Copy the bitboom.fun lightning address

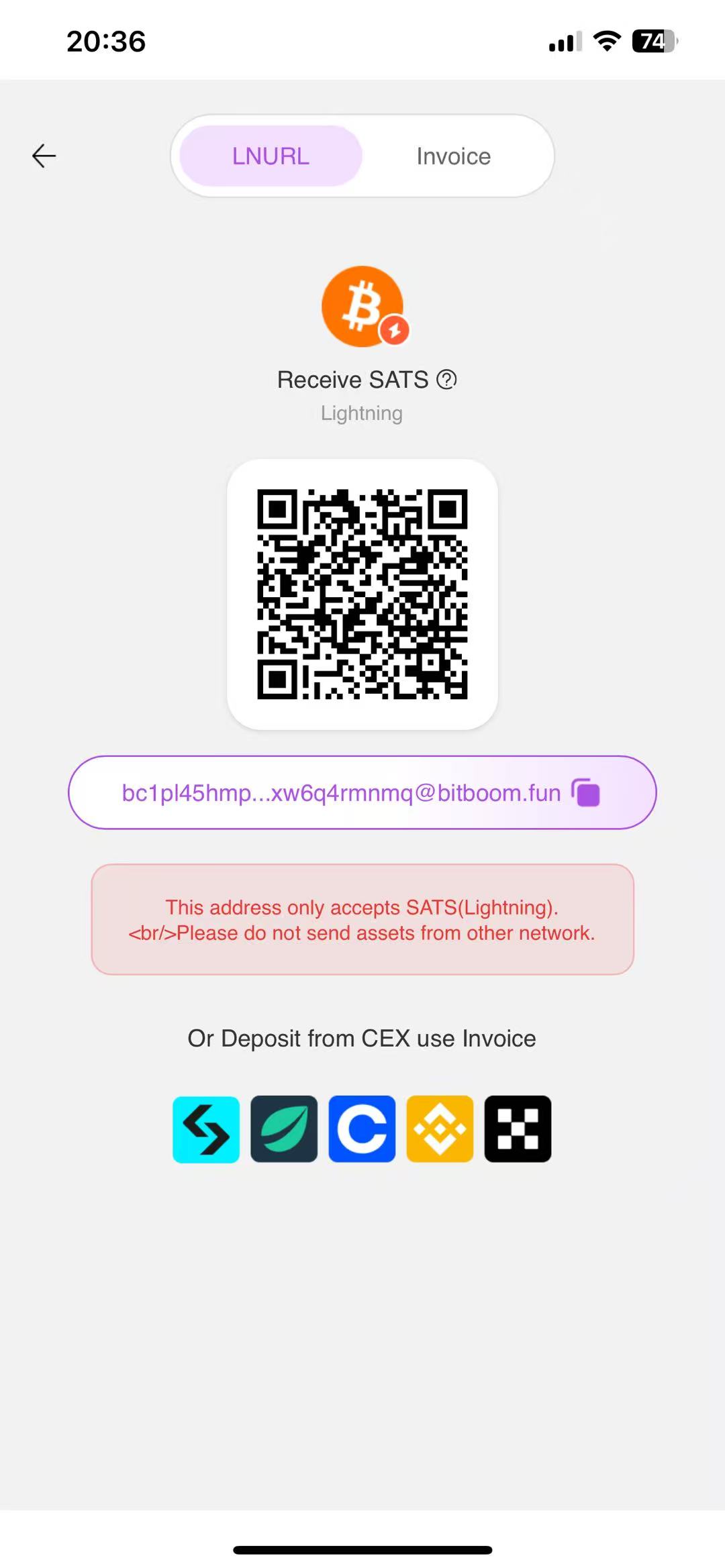click(585, 792)
